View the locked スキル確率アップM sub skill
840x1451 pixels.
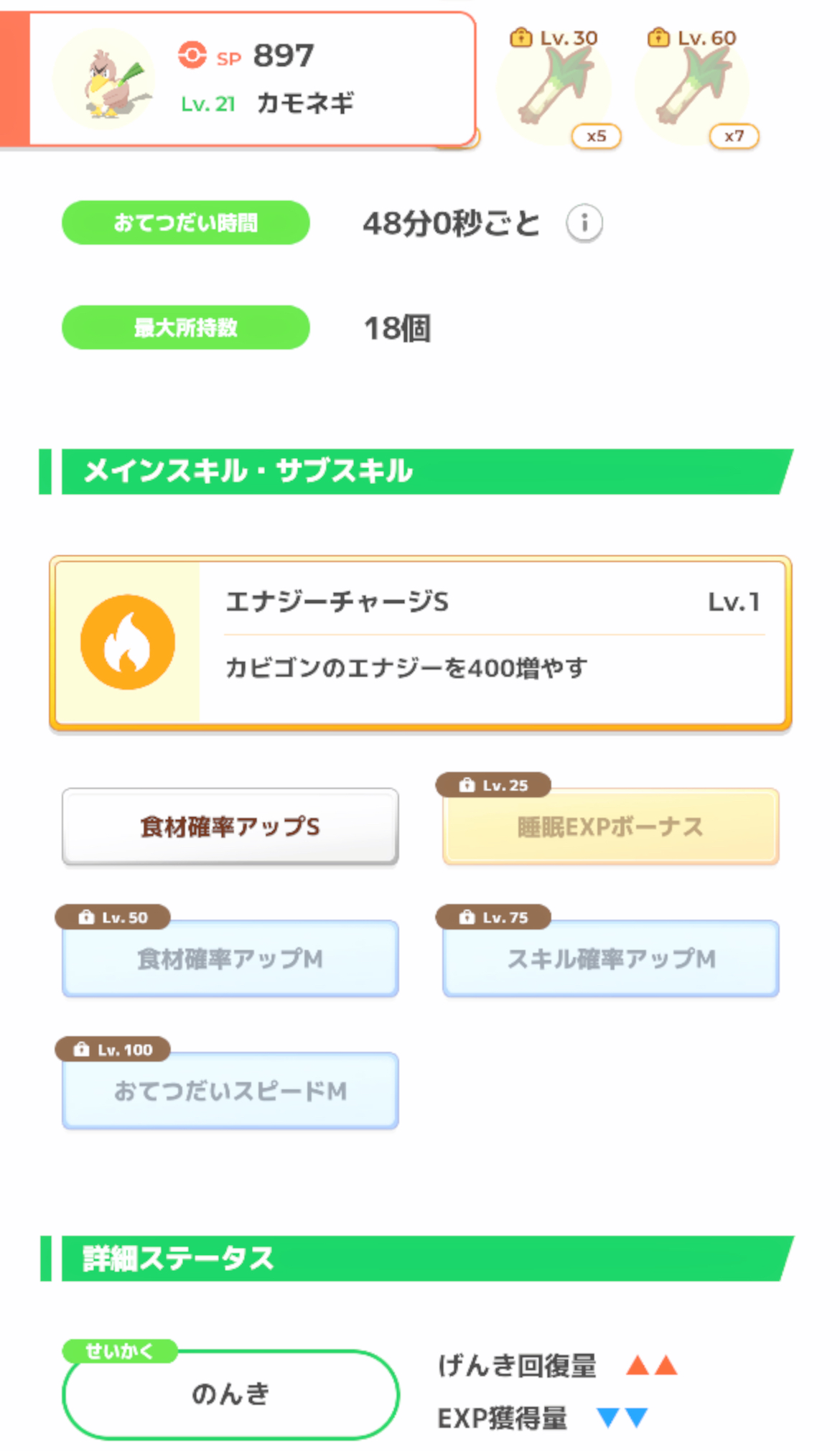pyautogui.click(x=610, y=958)
